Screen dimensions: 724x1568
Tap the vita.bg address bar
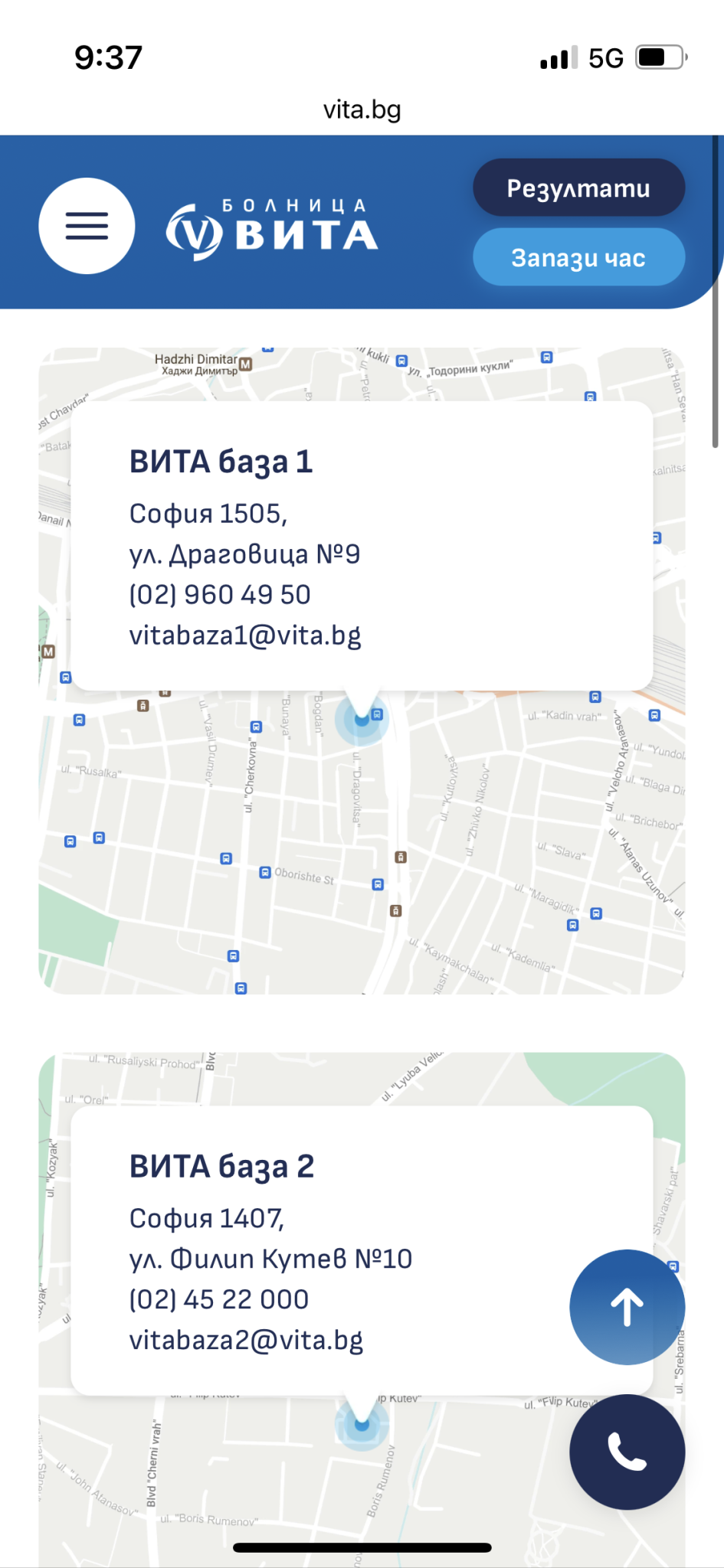[362, 110]
